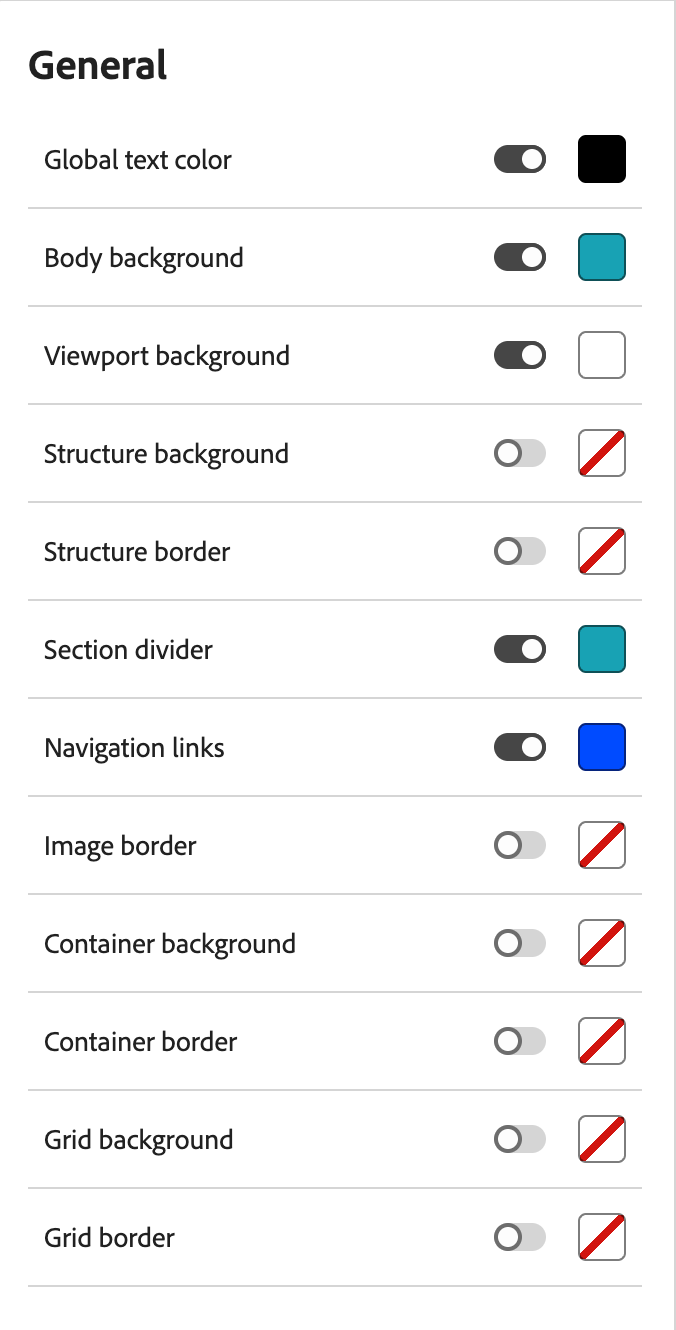Switch off Viewport background toggle
The height and width of the screenshot is (1330, 676).
tap(520, 356)
